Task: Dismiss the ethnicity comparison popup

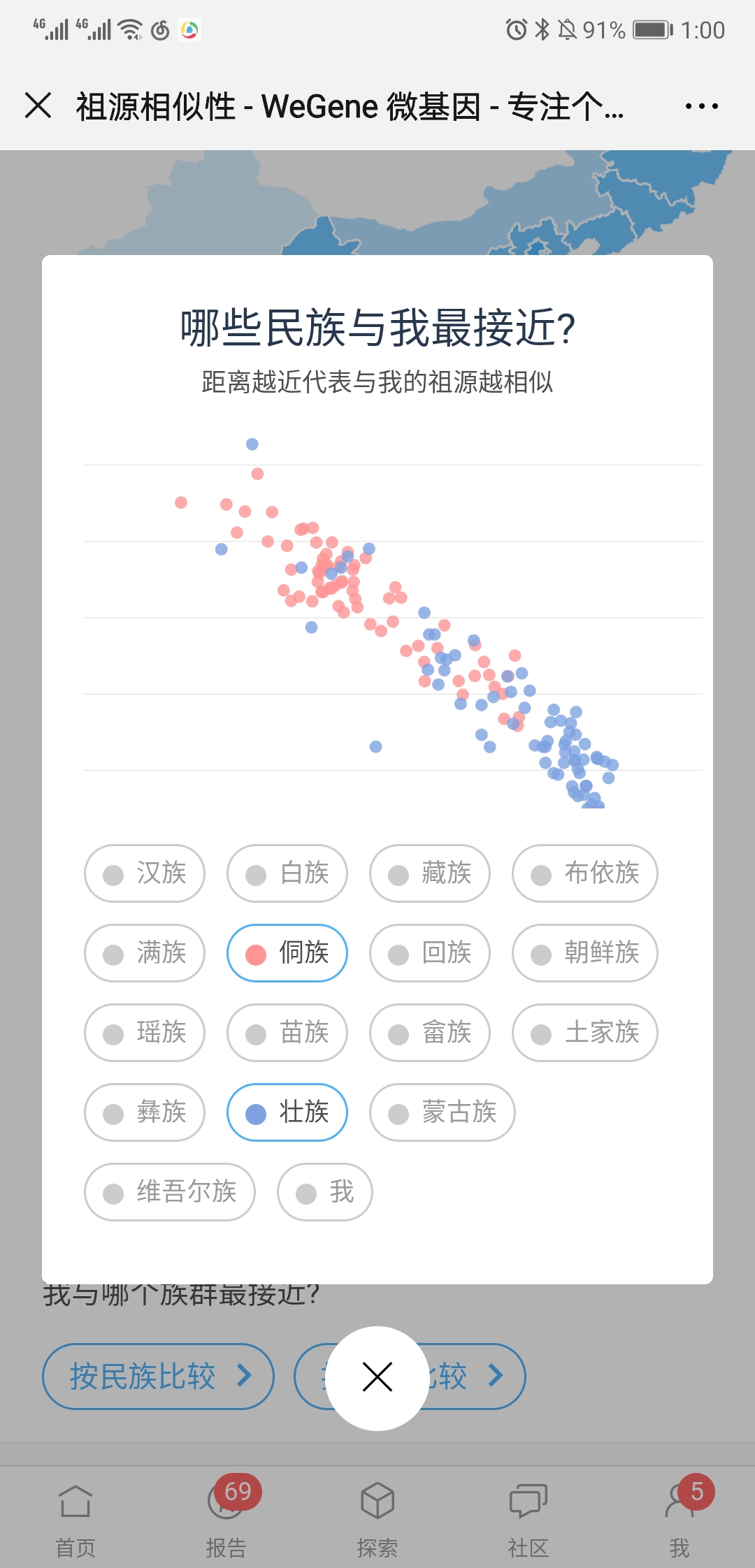Action: coord(377,1378)
